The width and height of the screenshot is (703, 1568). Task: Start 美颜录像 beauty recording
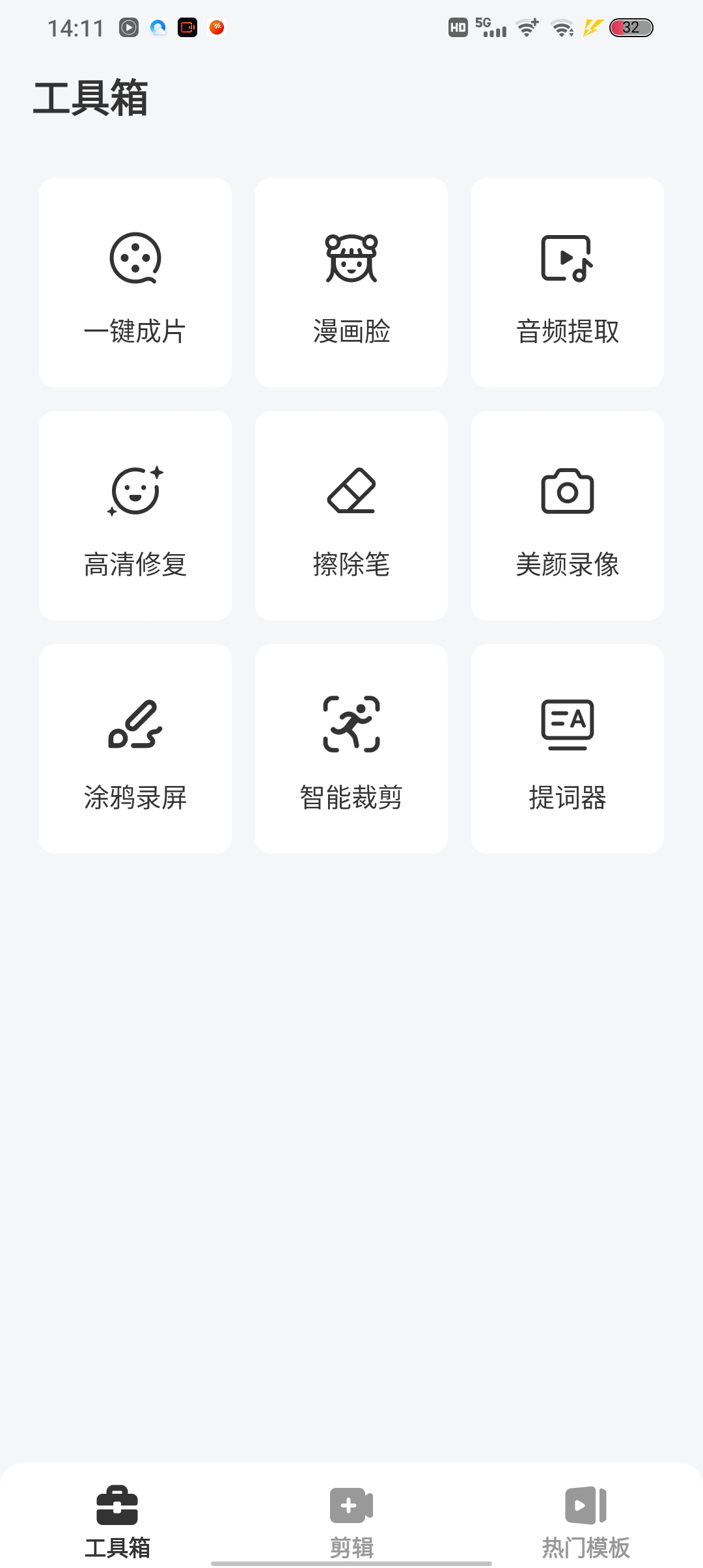tap(568, 516)
